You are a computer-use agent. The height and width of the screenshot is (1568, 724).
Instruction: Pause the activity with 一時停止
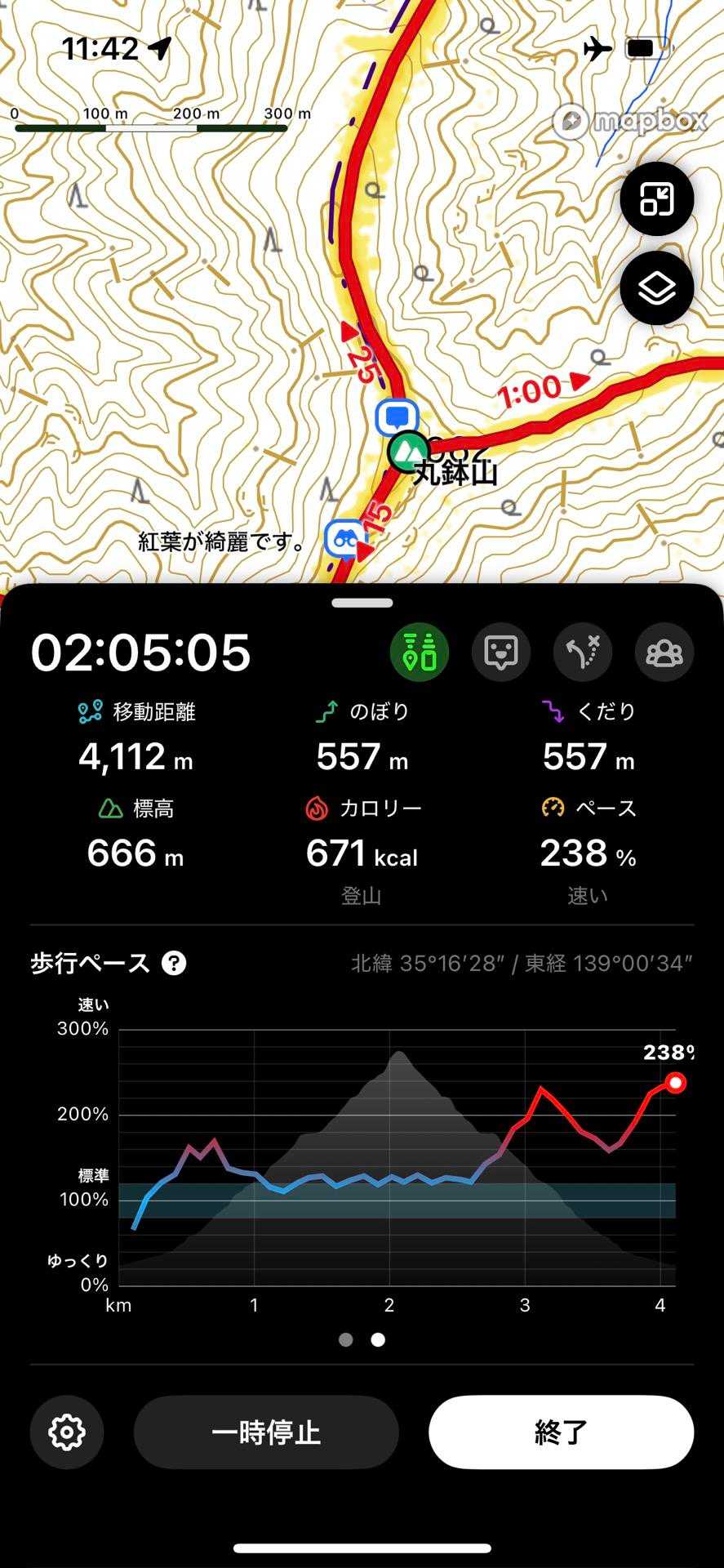266,1432
